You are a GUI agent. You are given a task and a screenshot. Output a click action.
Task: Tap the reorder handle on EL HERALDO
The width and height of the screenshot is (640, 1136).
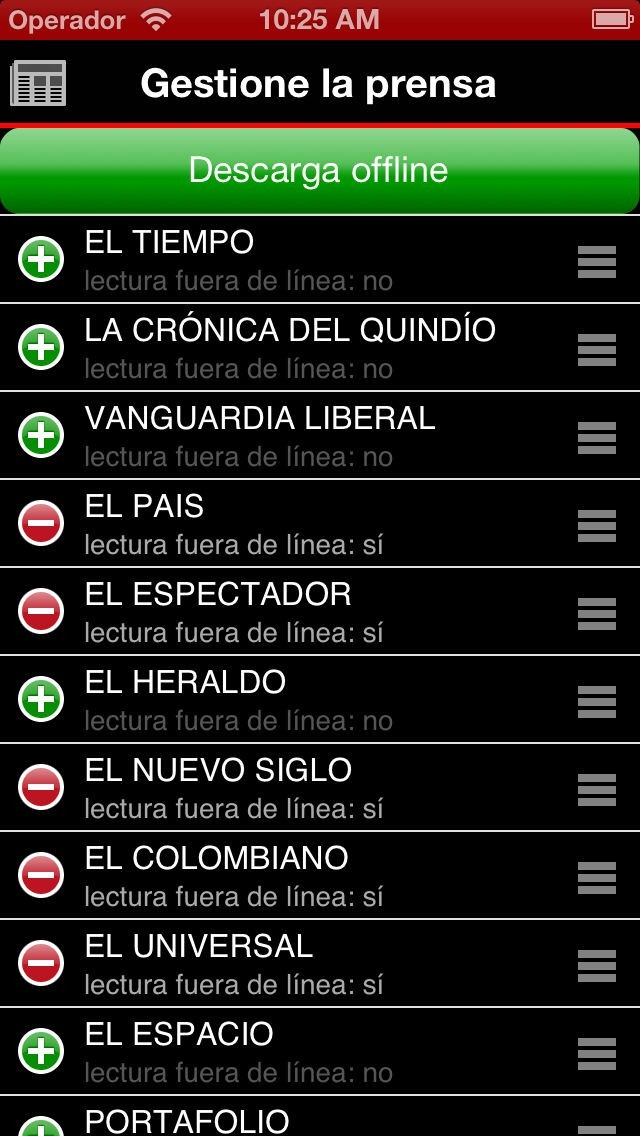click(597, 701)
